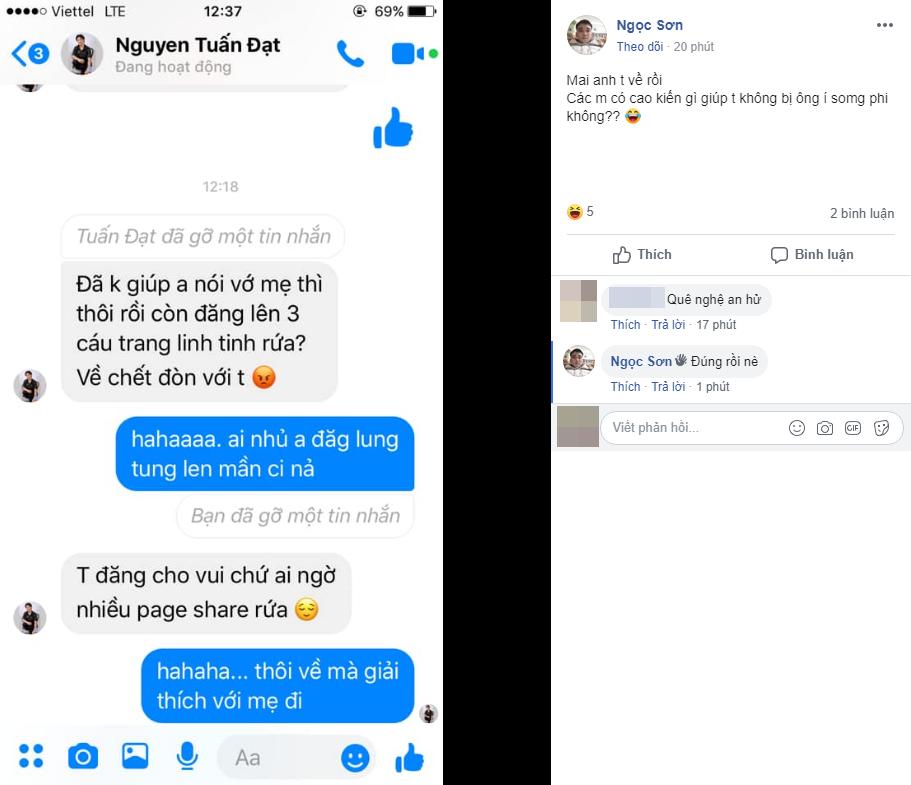
Task: Like the post with Thích button
Action: click(642, 255)
